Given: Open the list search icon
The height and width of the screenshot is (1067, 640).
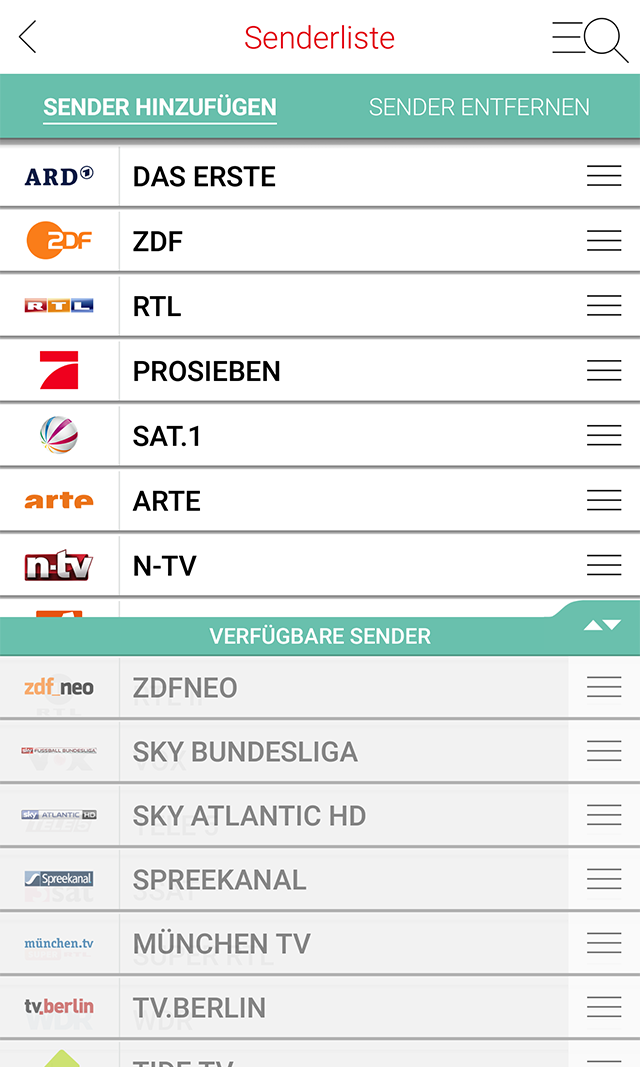Looking at the screenshot, I should 591,39.
